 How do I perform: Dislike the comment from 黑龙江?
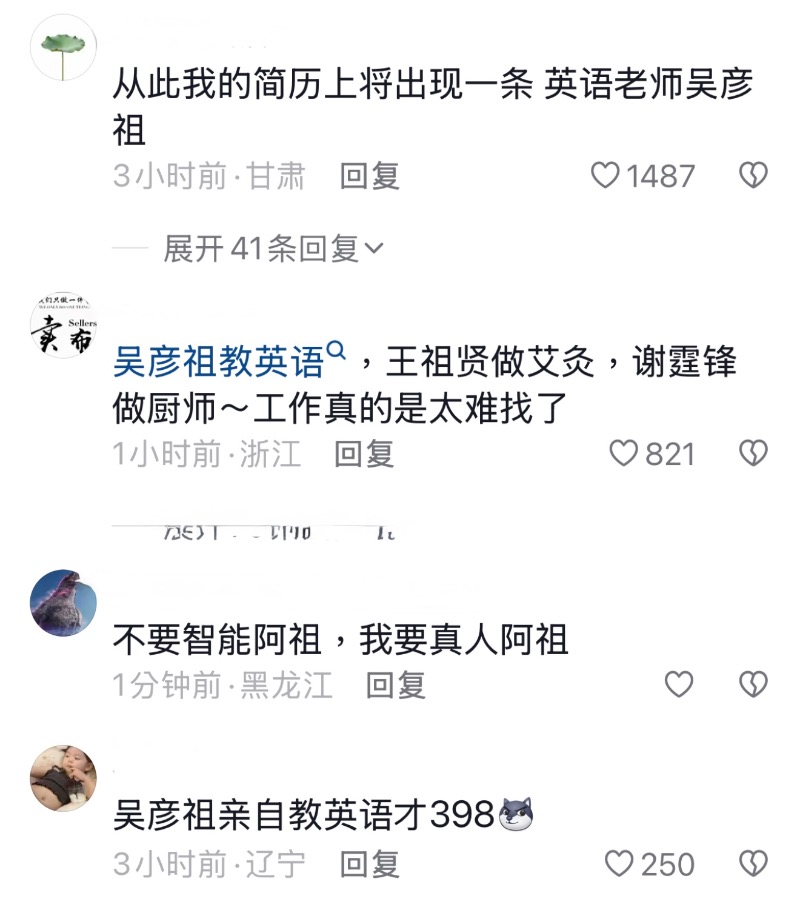[x=753, y=685]
